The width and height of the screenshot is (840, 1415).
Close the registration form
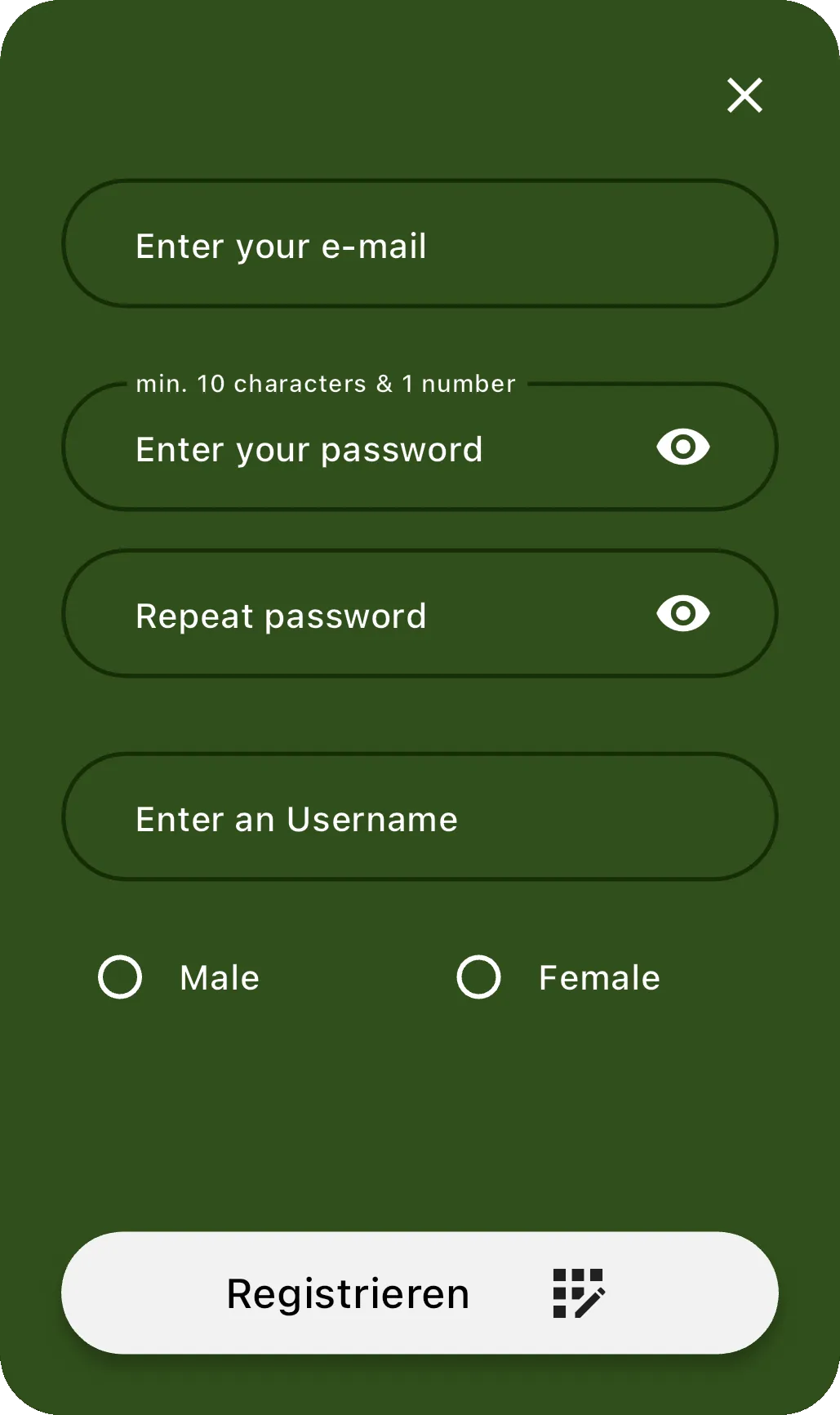[744, 96]
